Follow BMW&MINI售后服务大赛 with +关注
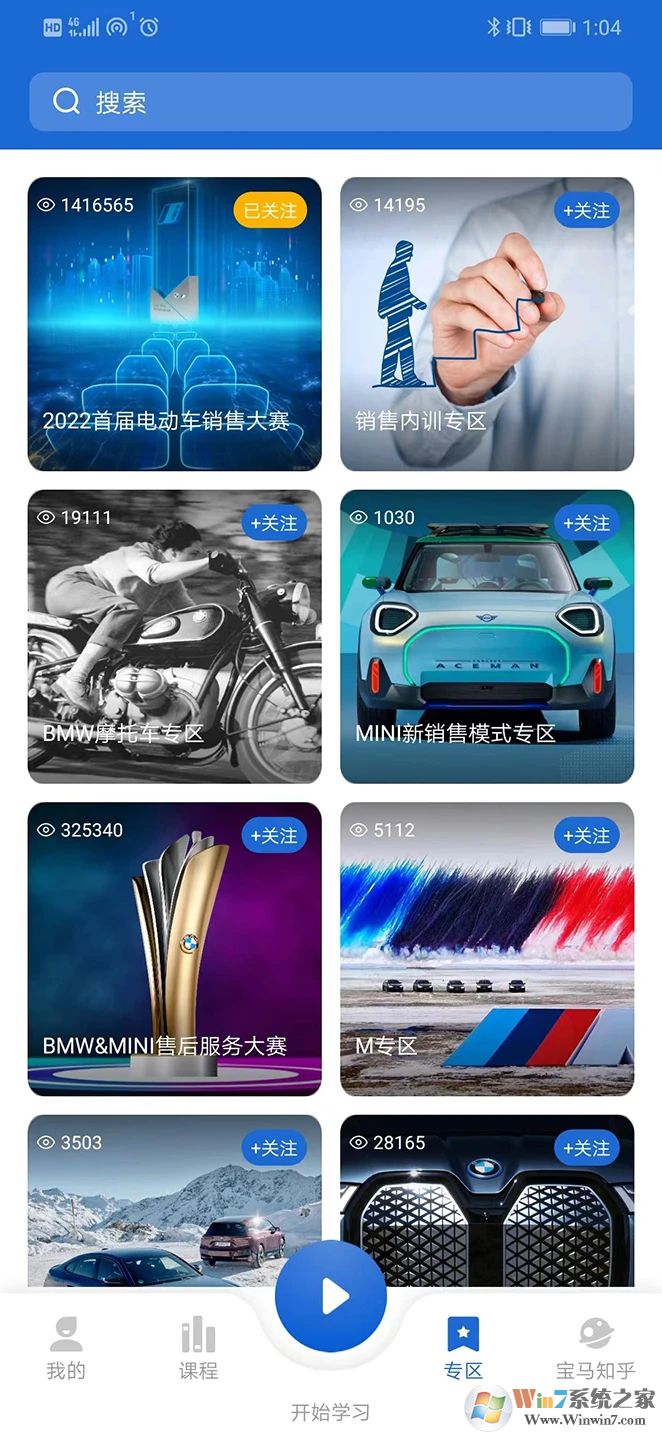662x1434 pixels. point(273,836)
